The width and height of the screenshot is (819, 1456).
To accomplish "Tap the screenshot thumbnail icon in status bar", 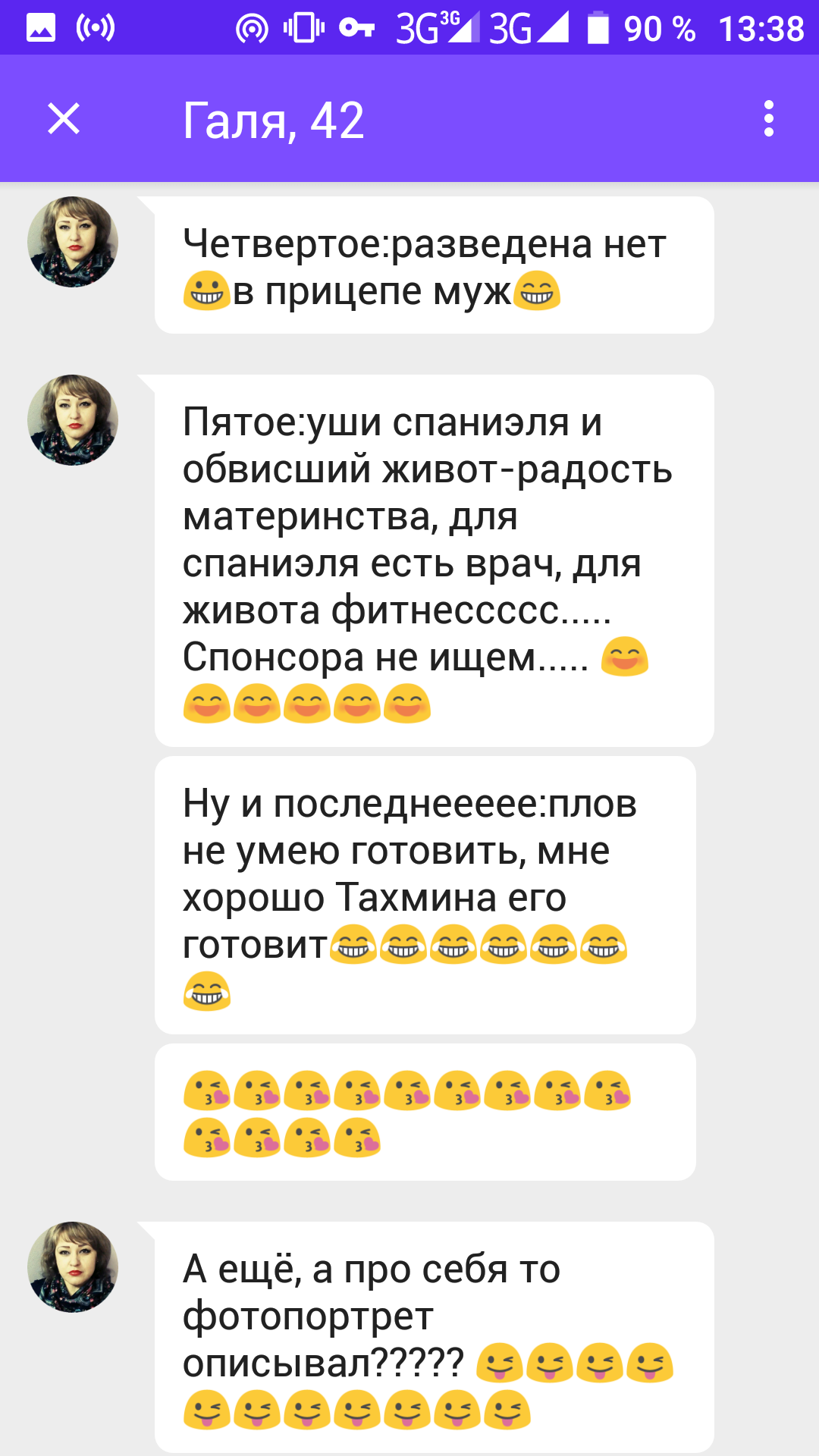I will click(39, 29).
